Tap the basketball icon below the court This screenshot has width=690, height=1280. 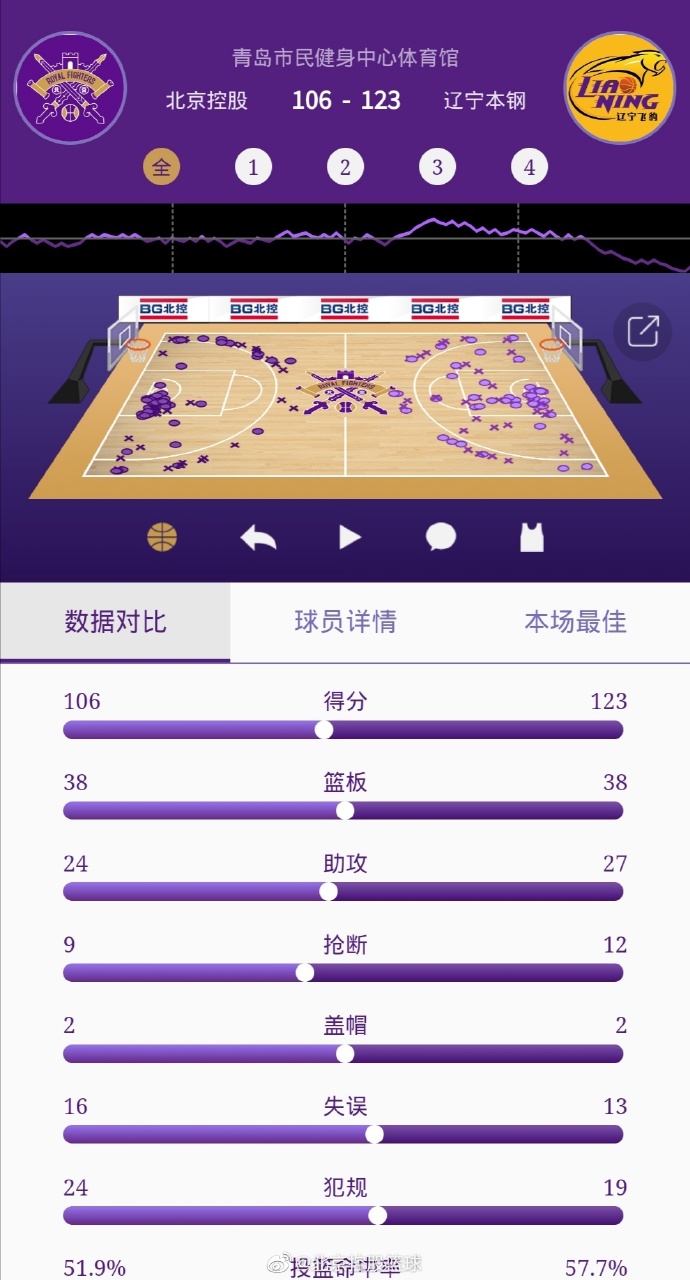tap(162, 537)
